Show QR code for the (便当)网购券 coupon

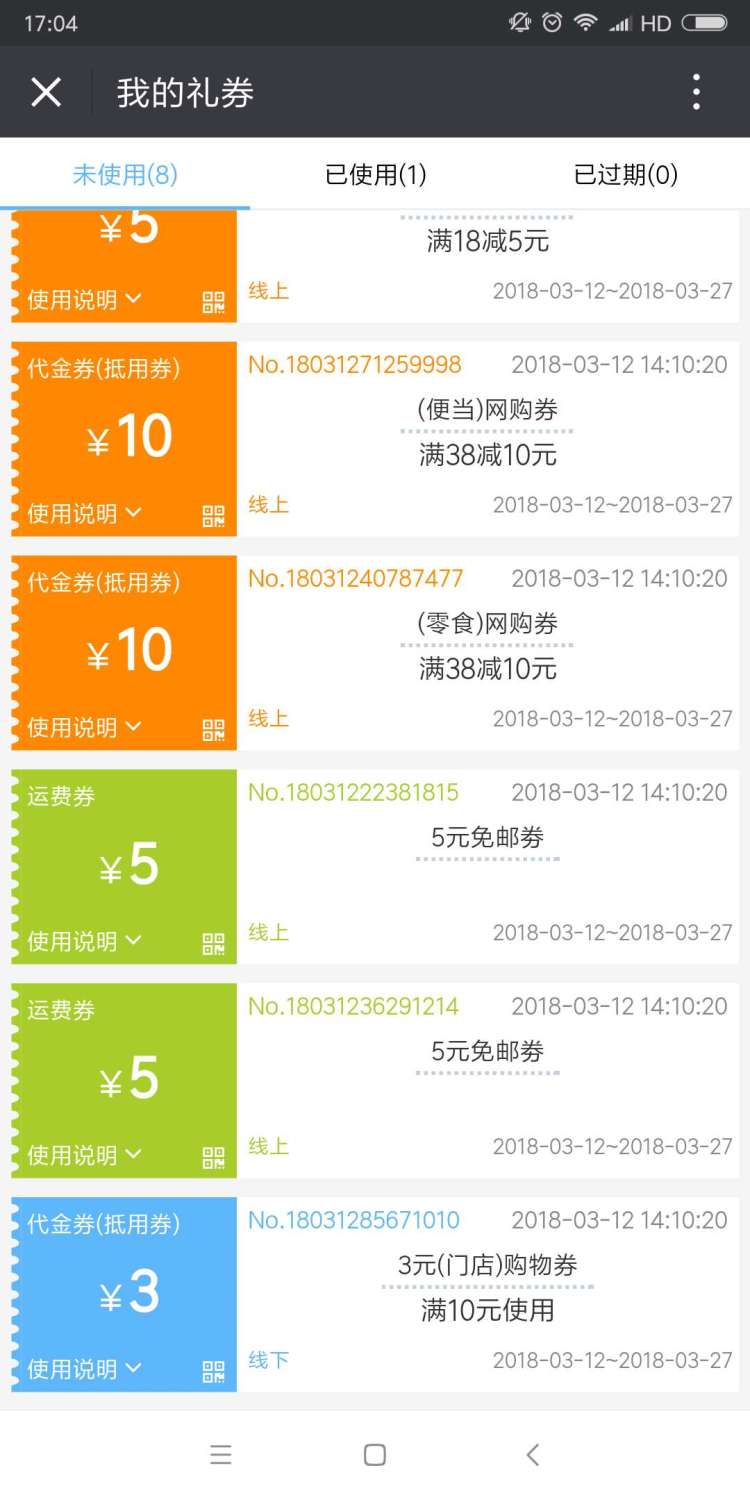point(214,516)
